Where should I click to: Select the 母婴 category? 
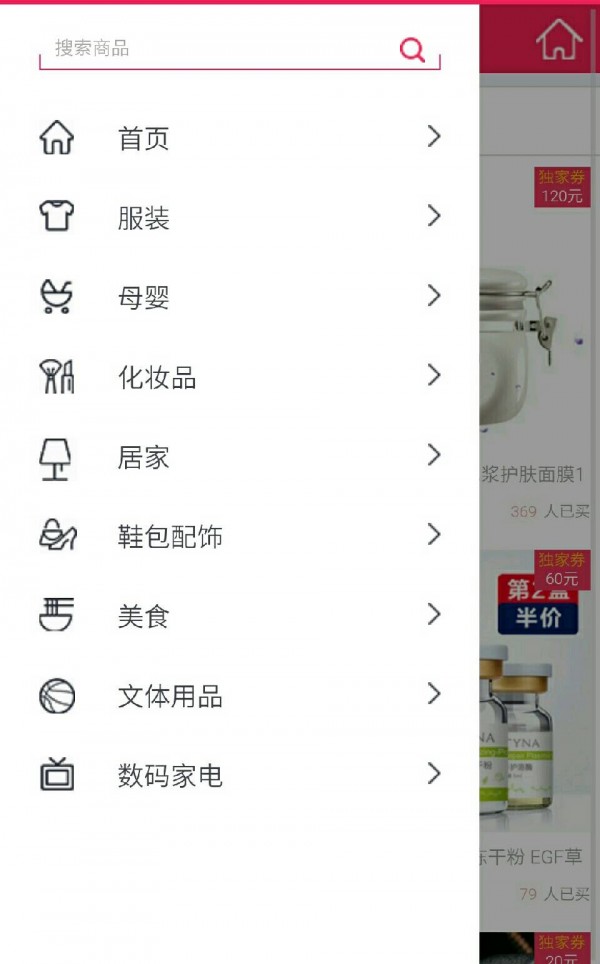tap(240, 297)
